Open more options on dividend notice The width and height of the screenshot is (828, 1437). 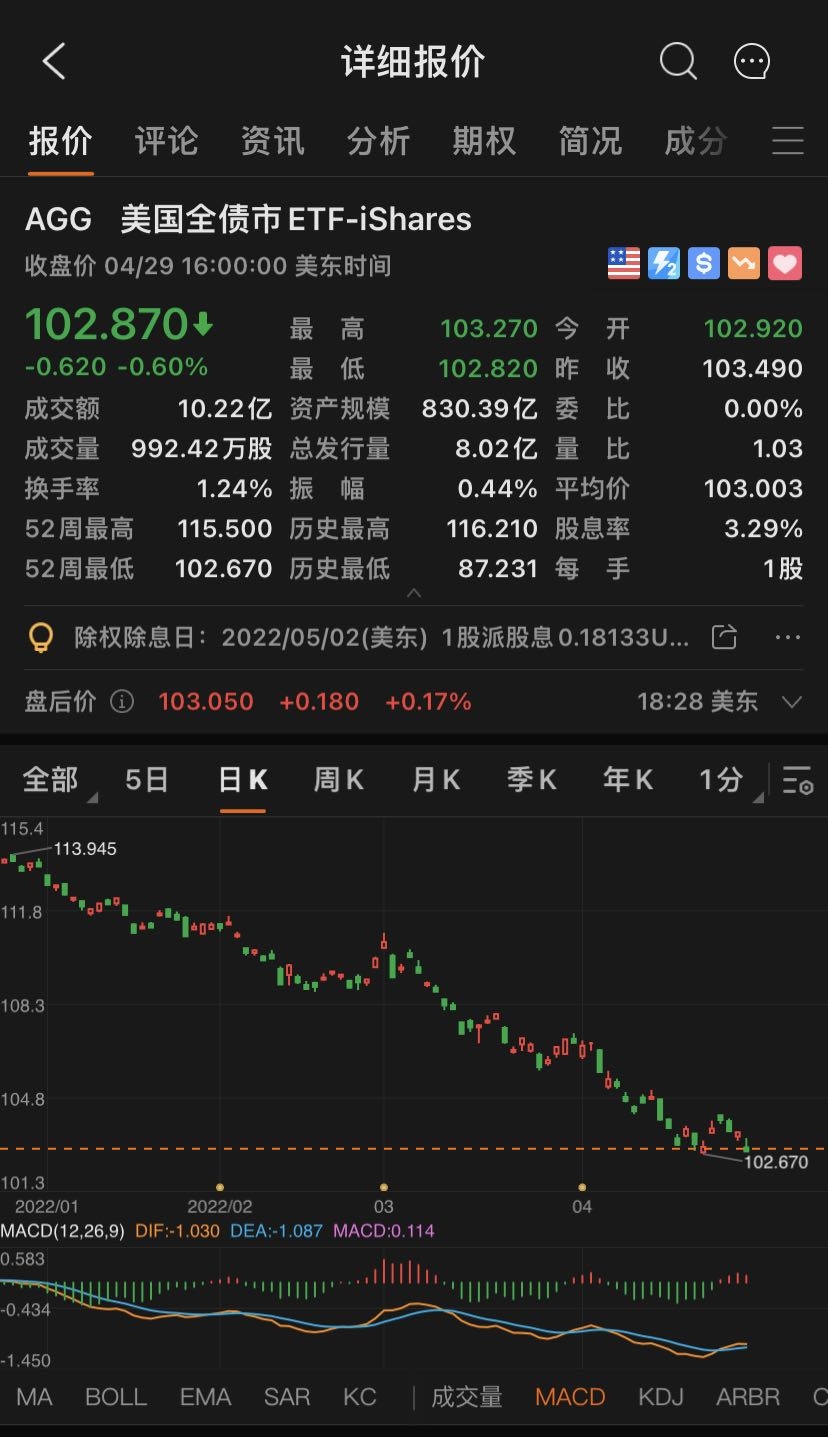tap(788, 637)
